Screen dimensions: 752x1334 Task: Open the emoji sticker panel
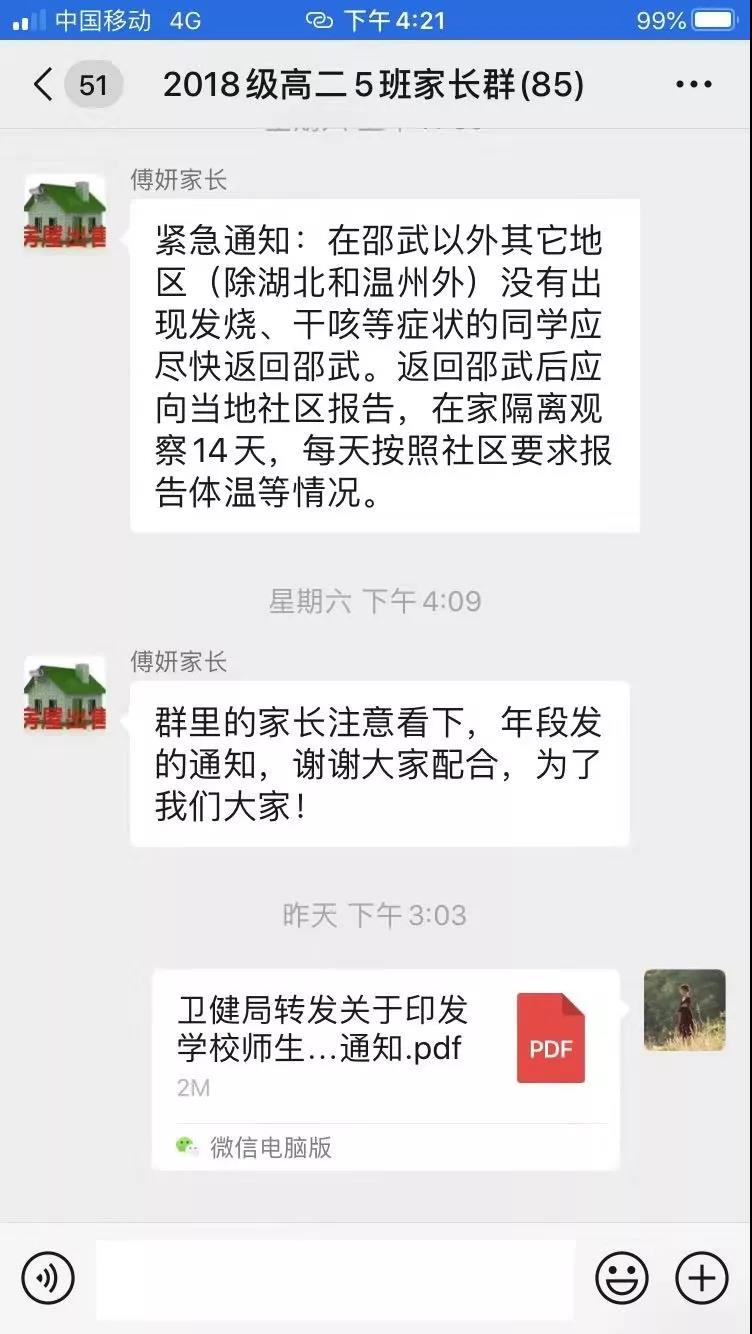pos(621,1278)
